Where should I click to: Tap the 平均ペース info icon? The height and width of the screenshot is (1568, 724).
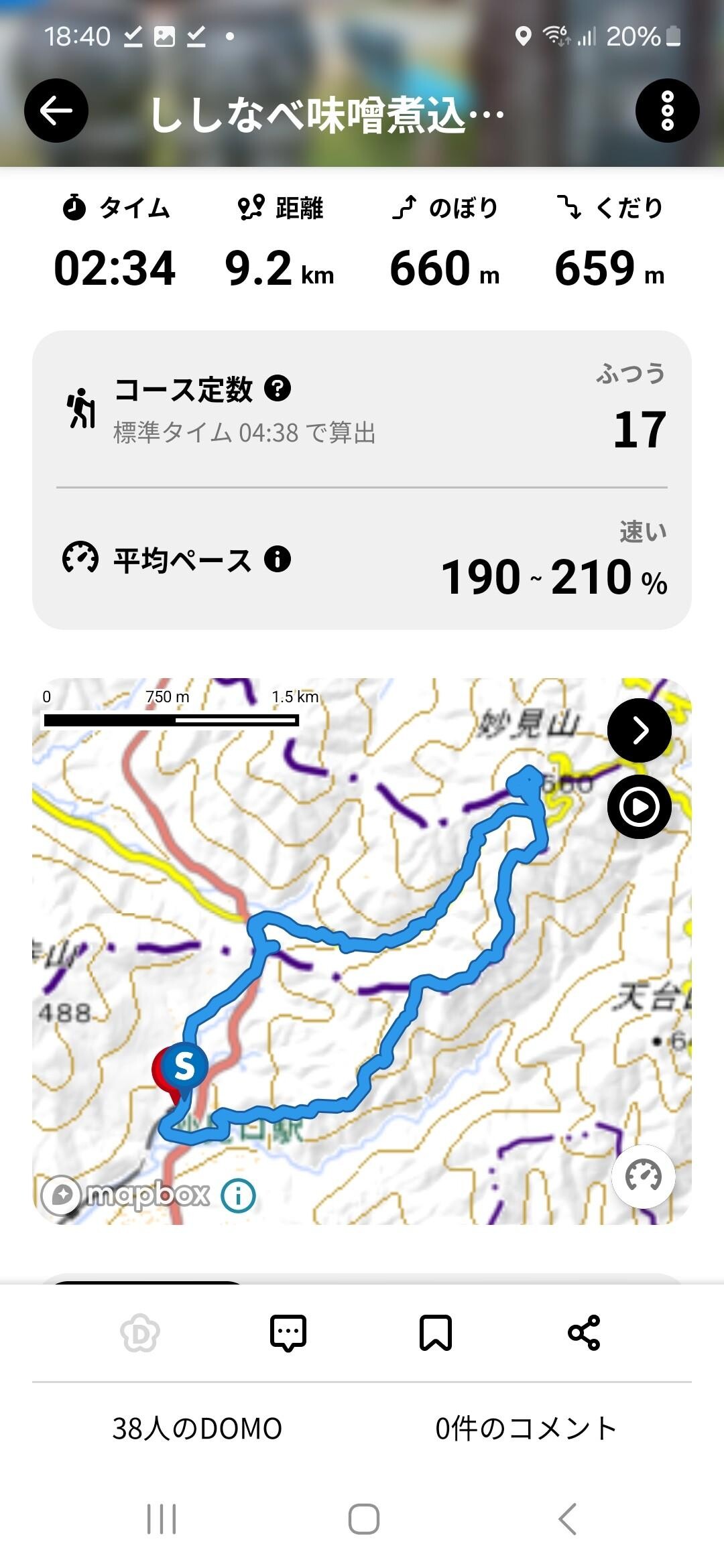click(277, 560)
